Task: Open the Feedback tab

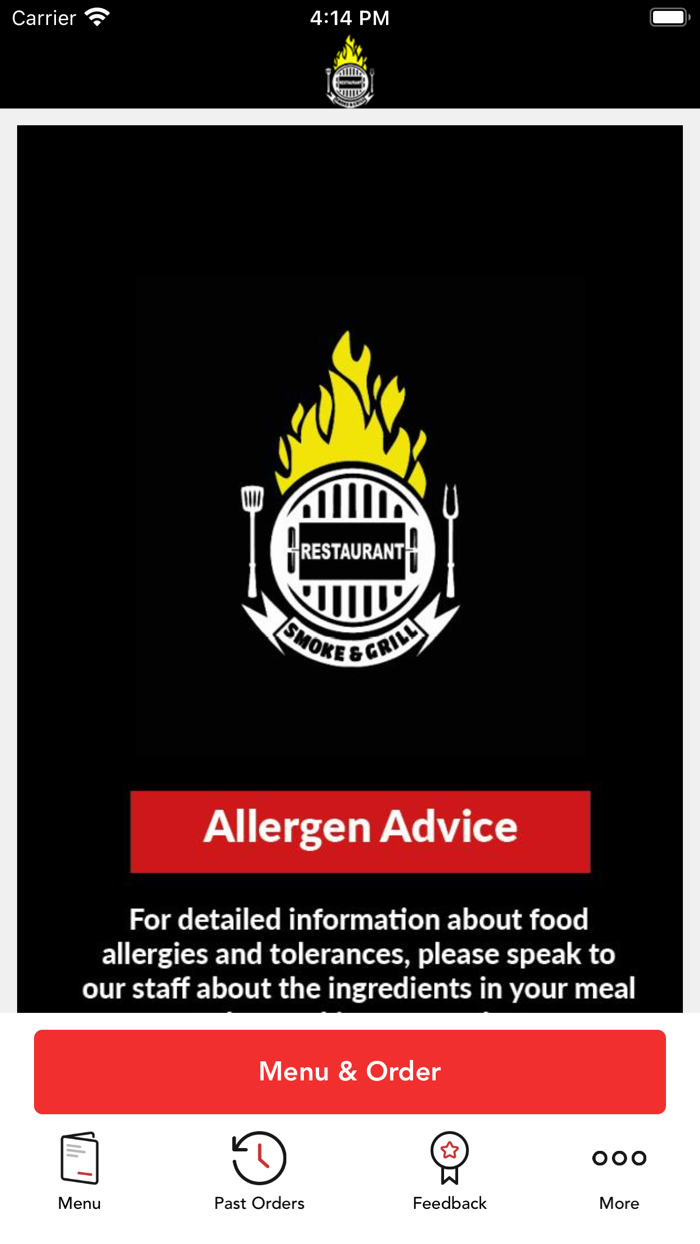Action: [449, 1172]
